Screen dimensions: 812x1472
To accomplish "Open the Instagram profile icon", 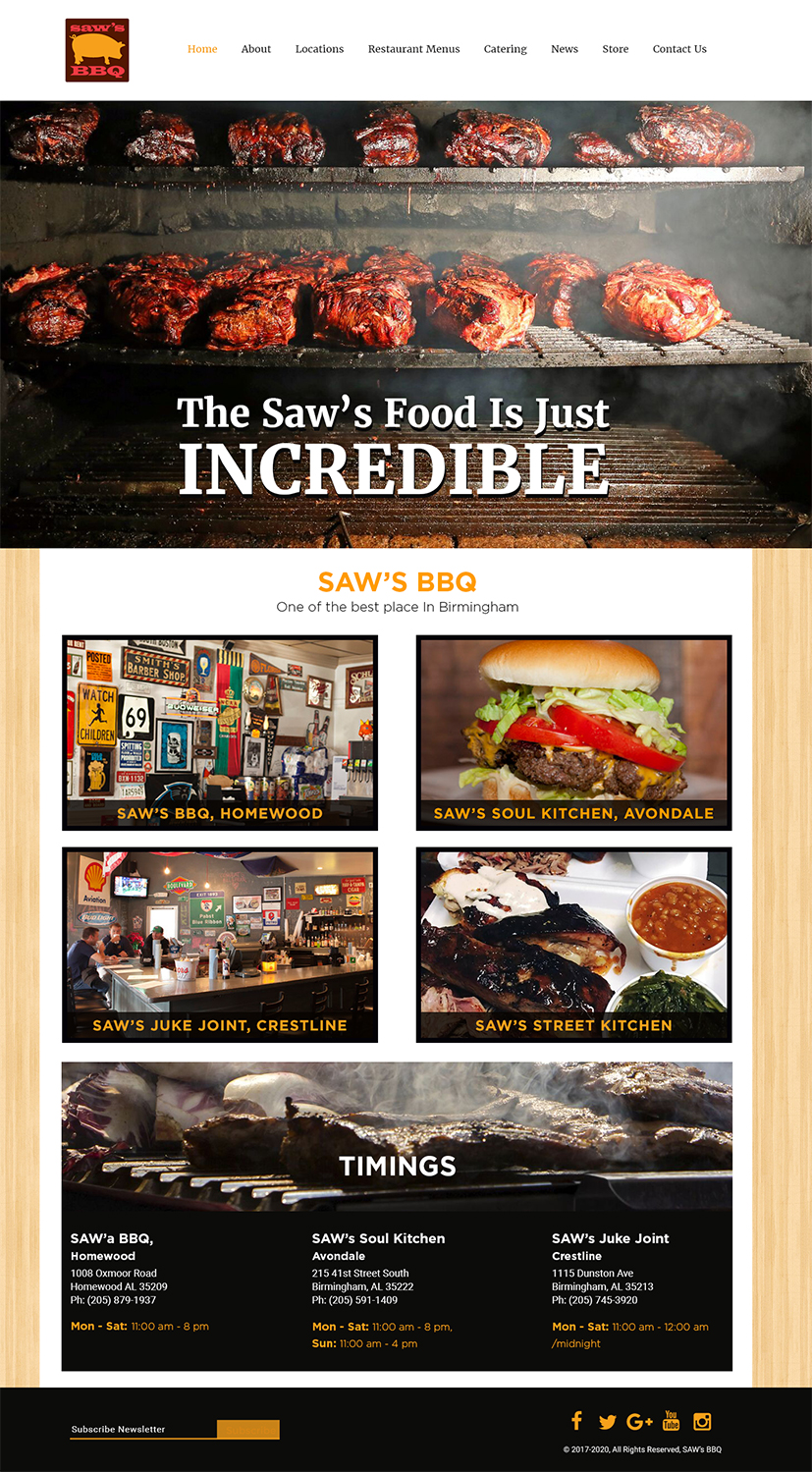I will [x=702, y=1421].
